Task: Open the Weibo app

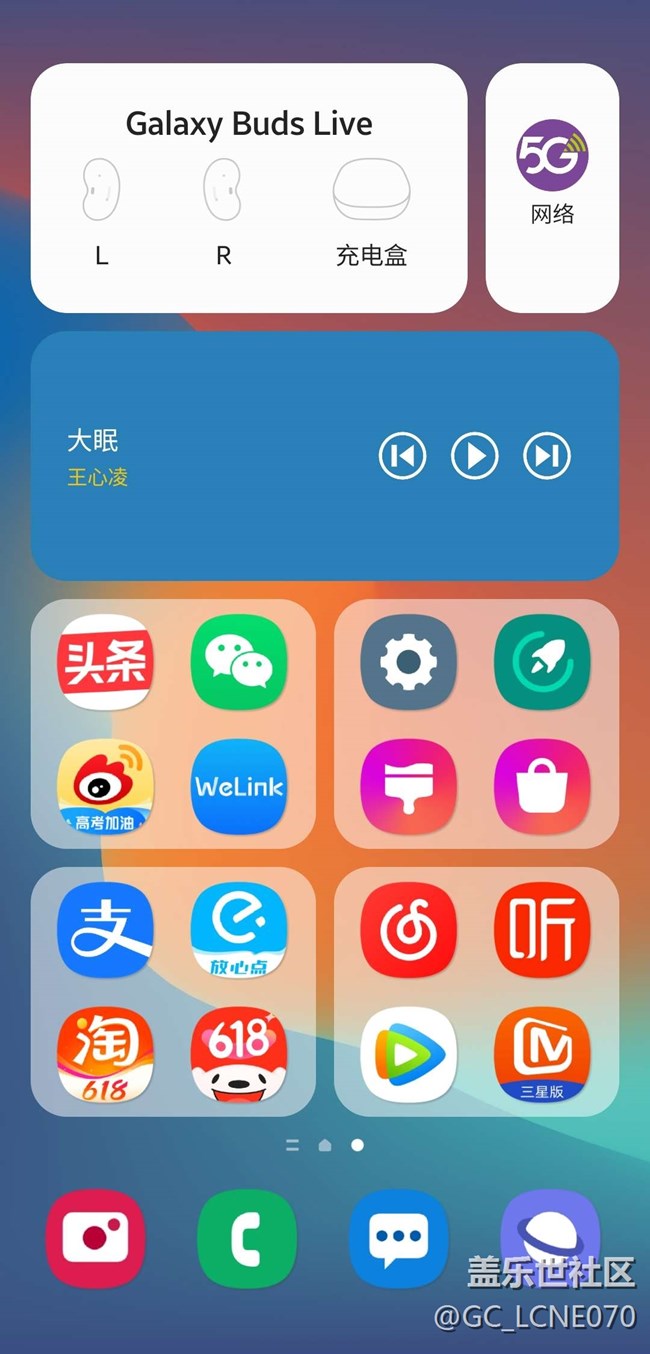Action: pyautogui.click(x=105, y=787)
